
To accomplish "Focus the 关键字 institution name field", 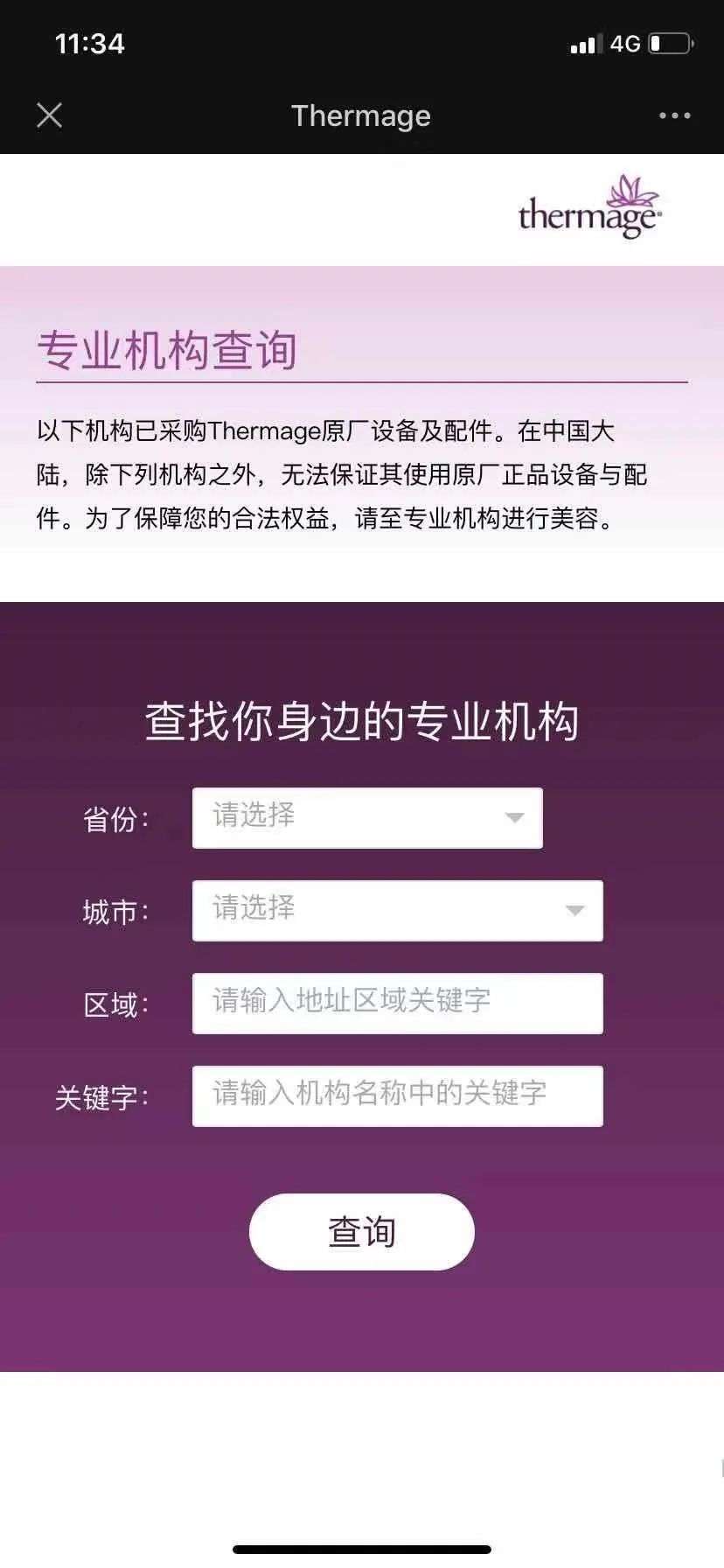I will pyautogui.click(x=397, y=1095).
